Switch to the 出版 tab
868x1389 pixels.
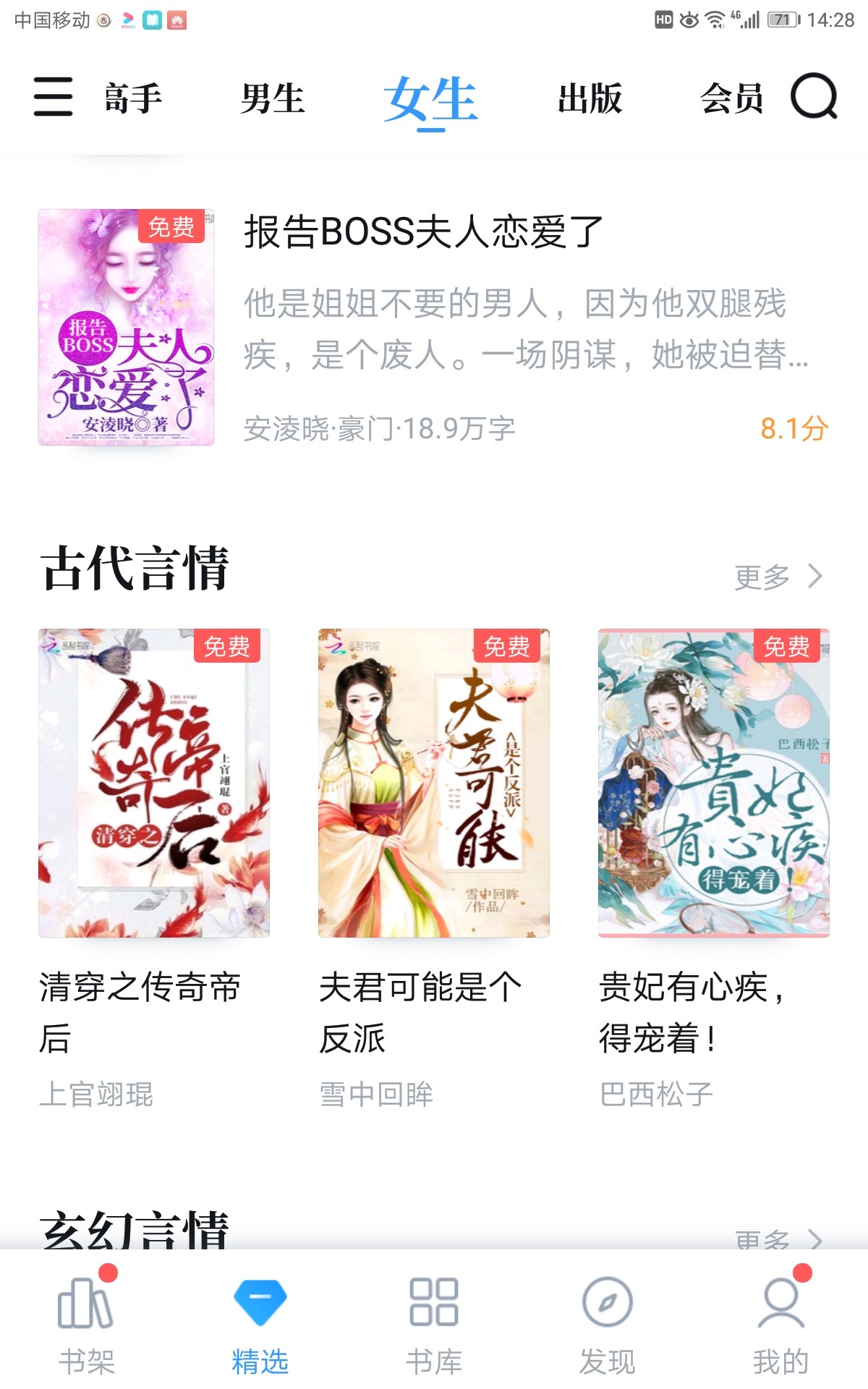coord(590,98)
